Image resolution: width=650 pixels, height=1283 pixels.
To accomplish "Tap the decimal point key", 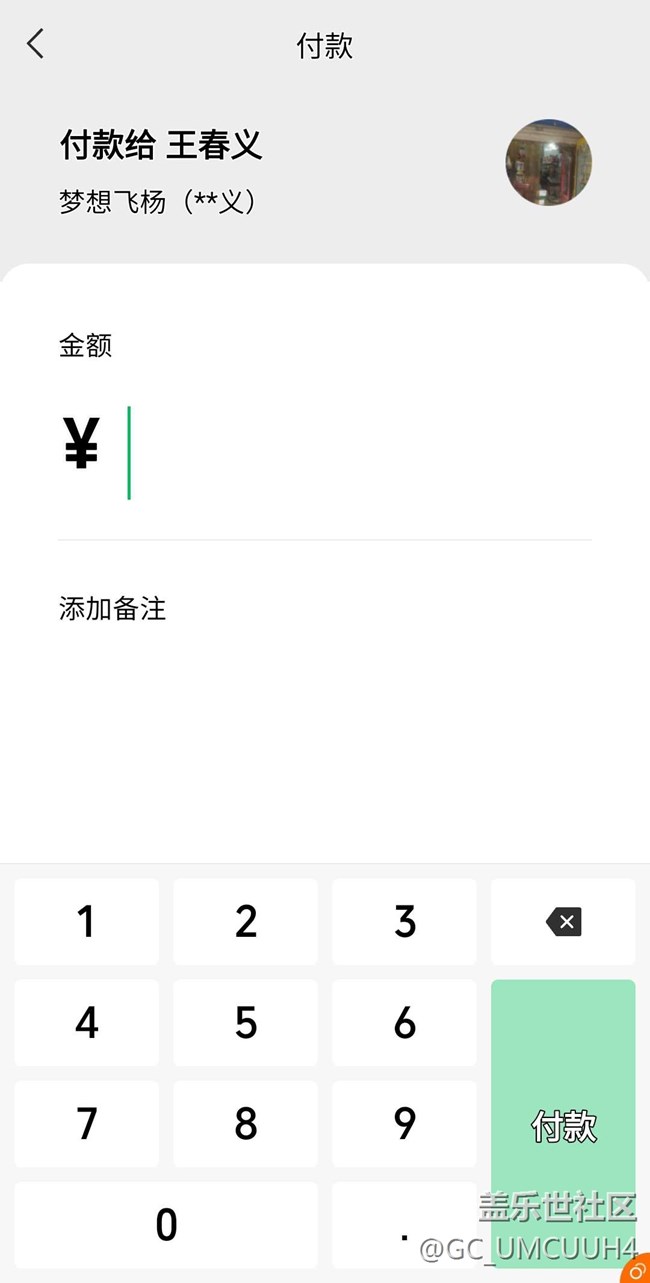I will click(x=404, y=1225).
